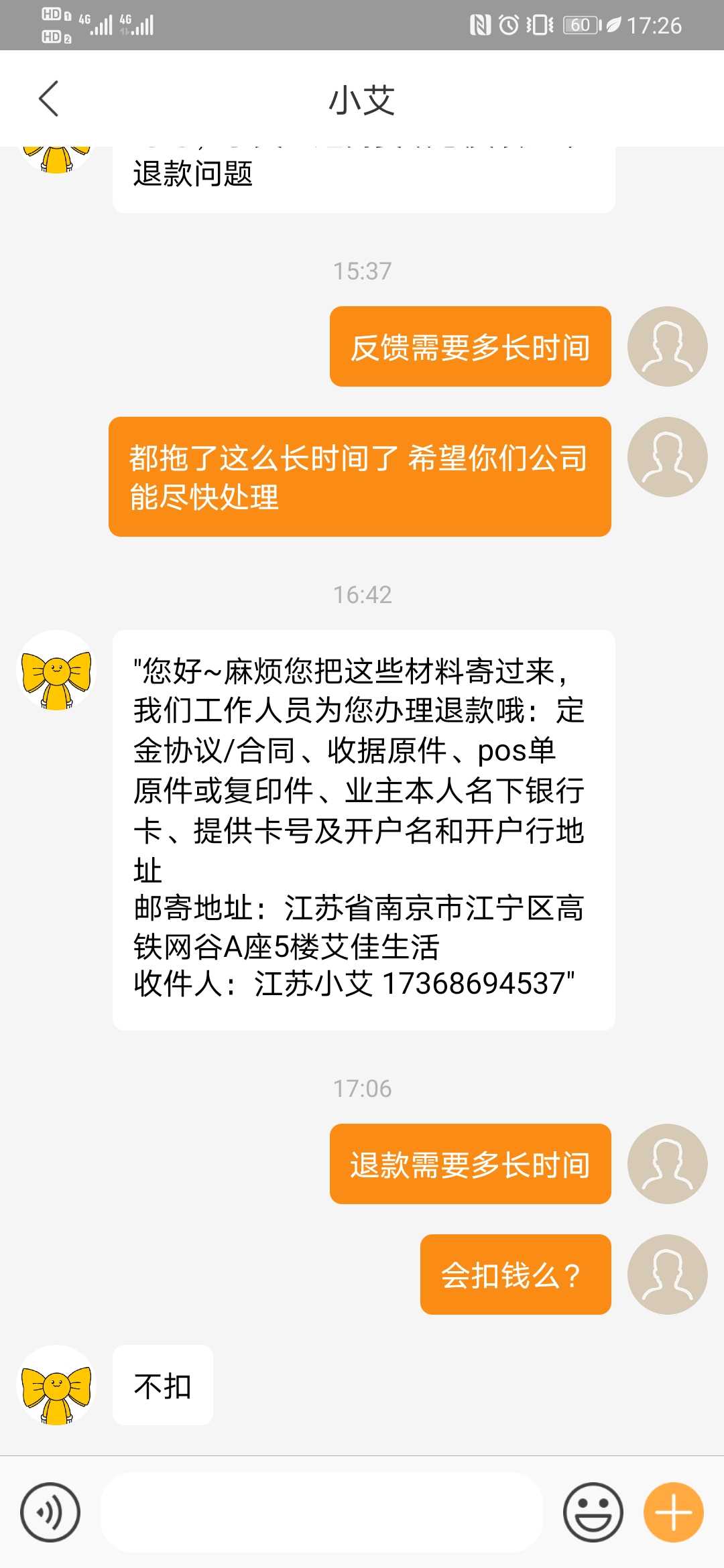Viewport: 724px width, 1568px height.
Task: Go back from the 小艾 chat
Action: [x=48, y=99]
